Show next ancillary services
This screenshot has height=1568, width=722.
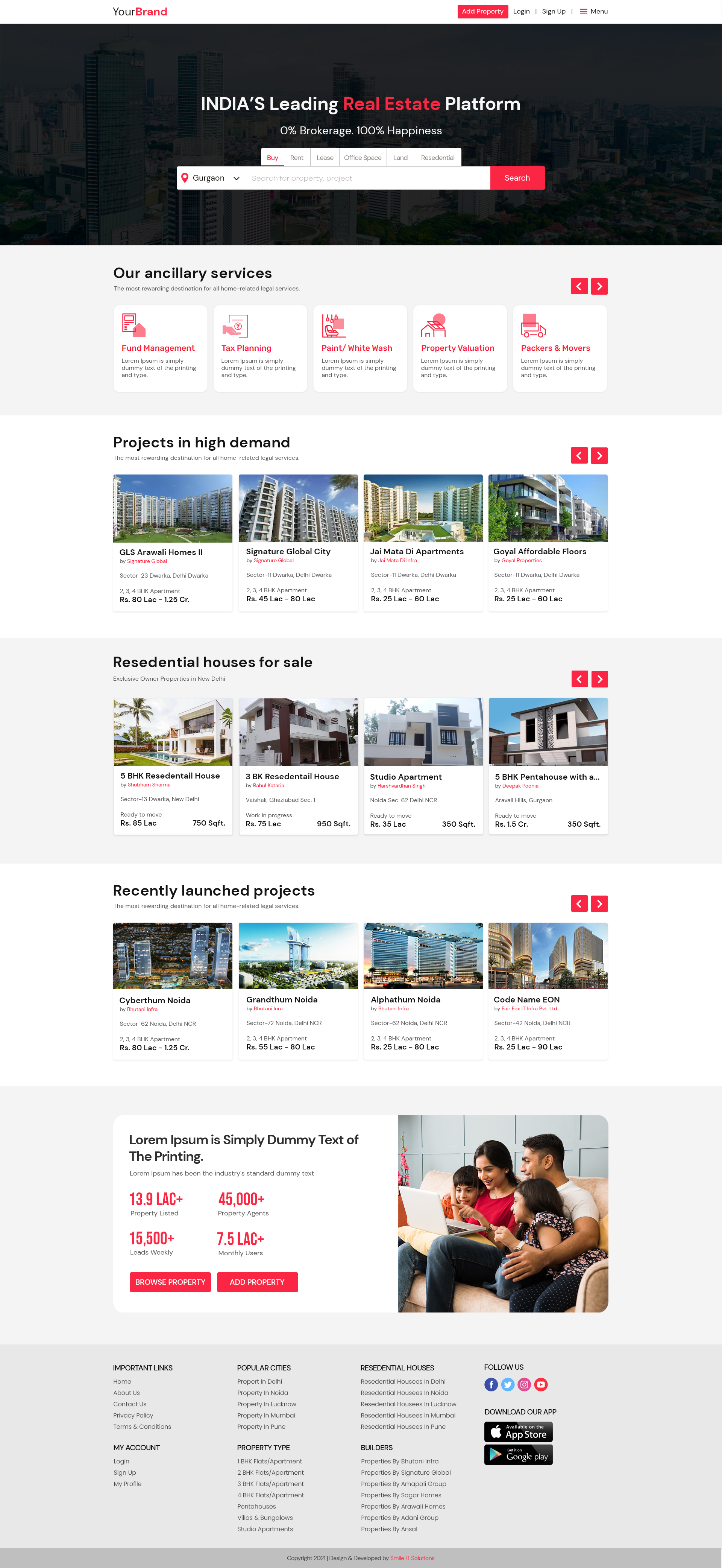pyautogui.click(x=599, y=286)
